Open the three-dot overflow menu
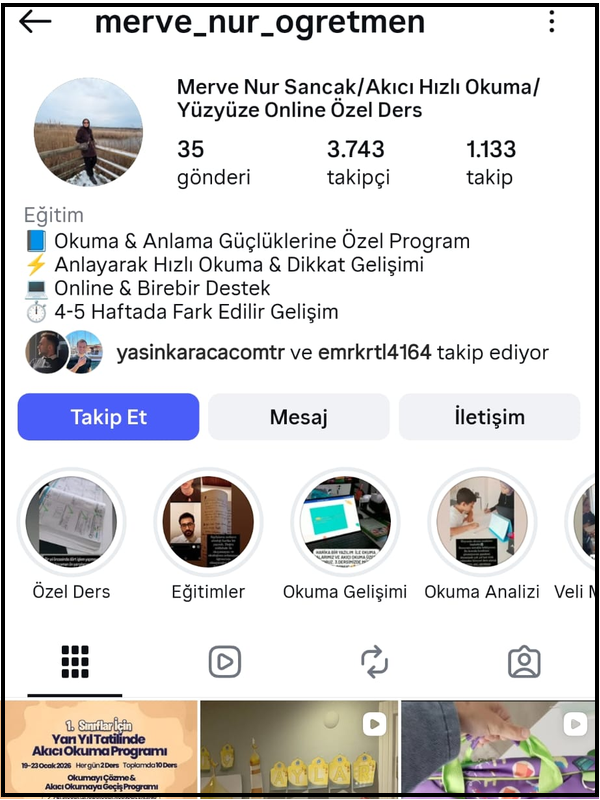Screen dimensions: 600x800 [552, 22]
